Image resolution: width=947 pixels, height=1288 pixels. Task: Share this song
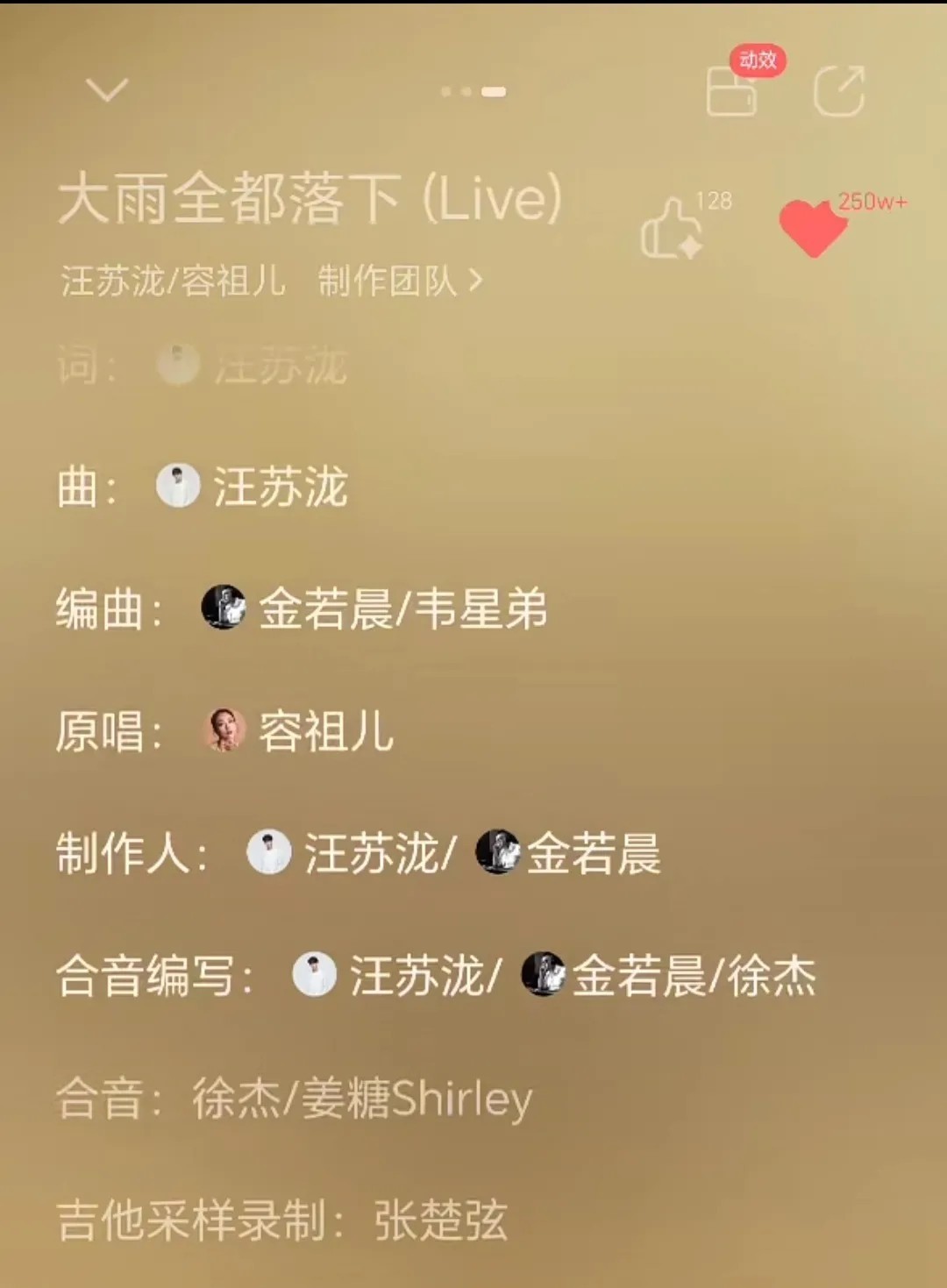tap(838, 91)
